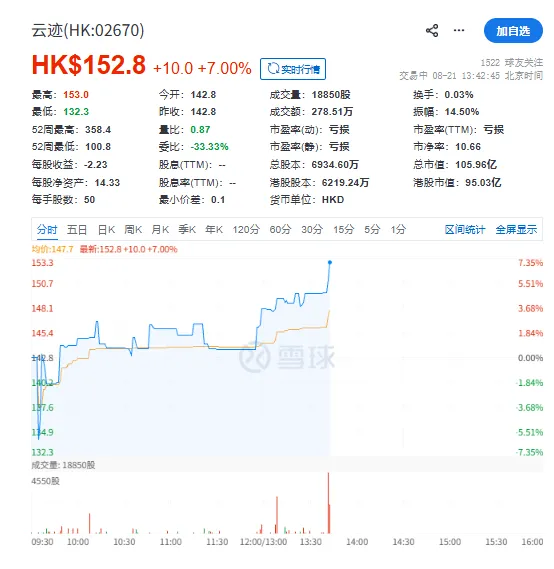Viewport: 554px width, 569px height.
Task: Switch to the 五日 chart
Action: click(x=77, y=230)
